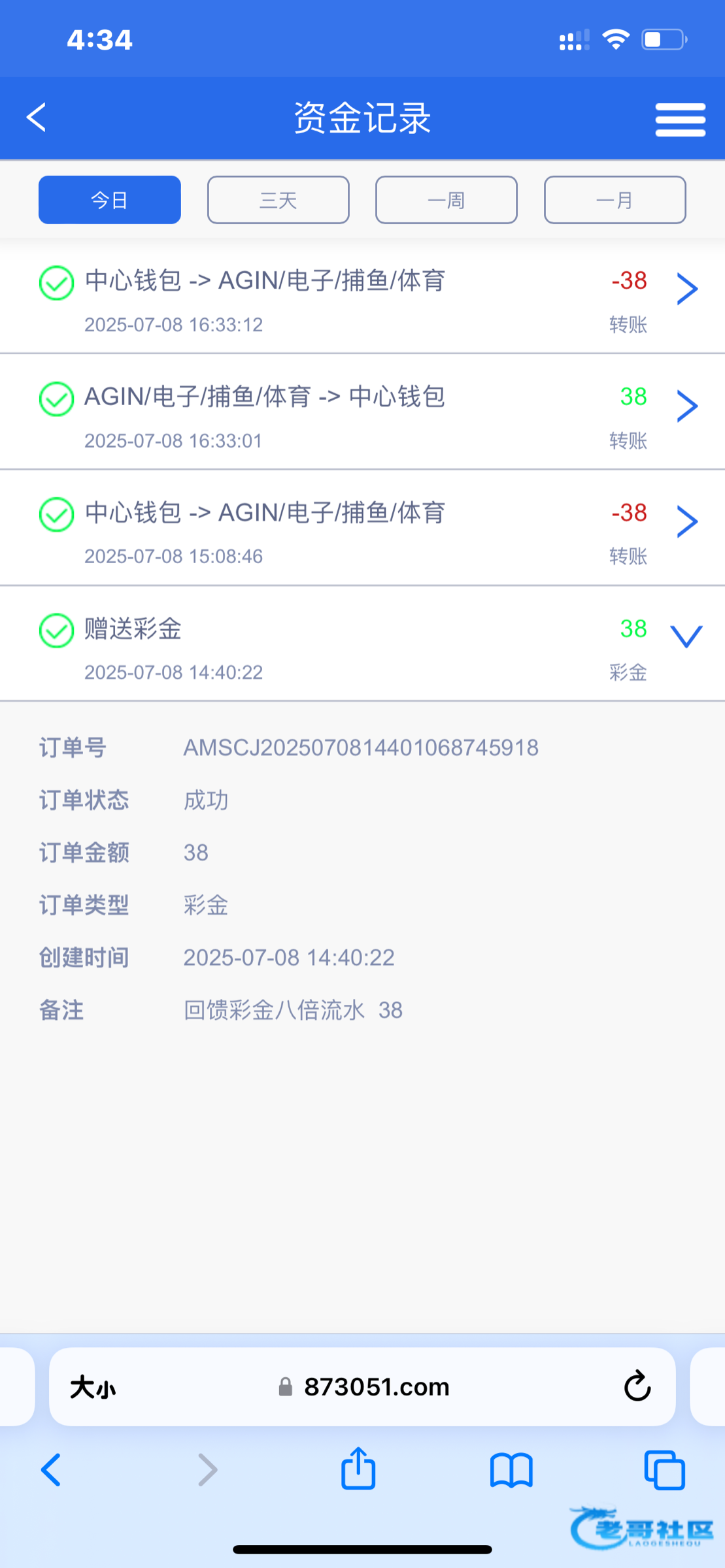Open the 大小 page settings

pos(93,1387)
